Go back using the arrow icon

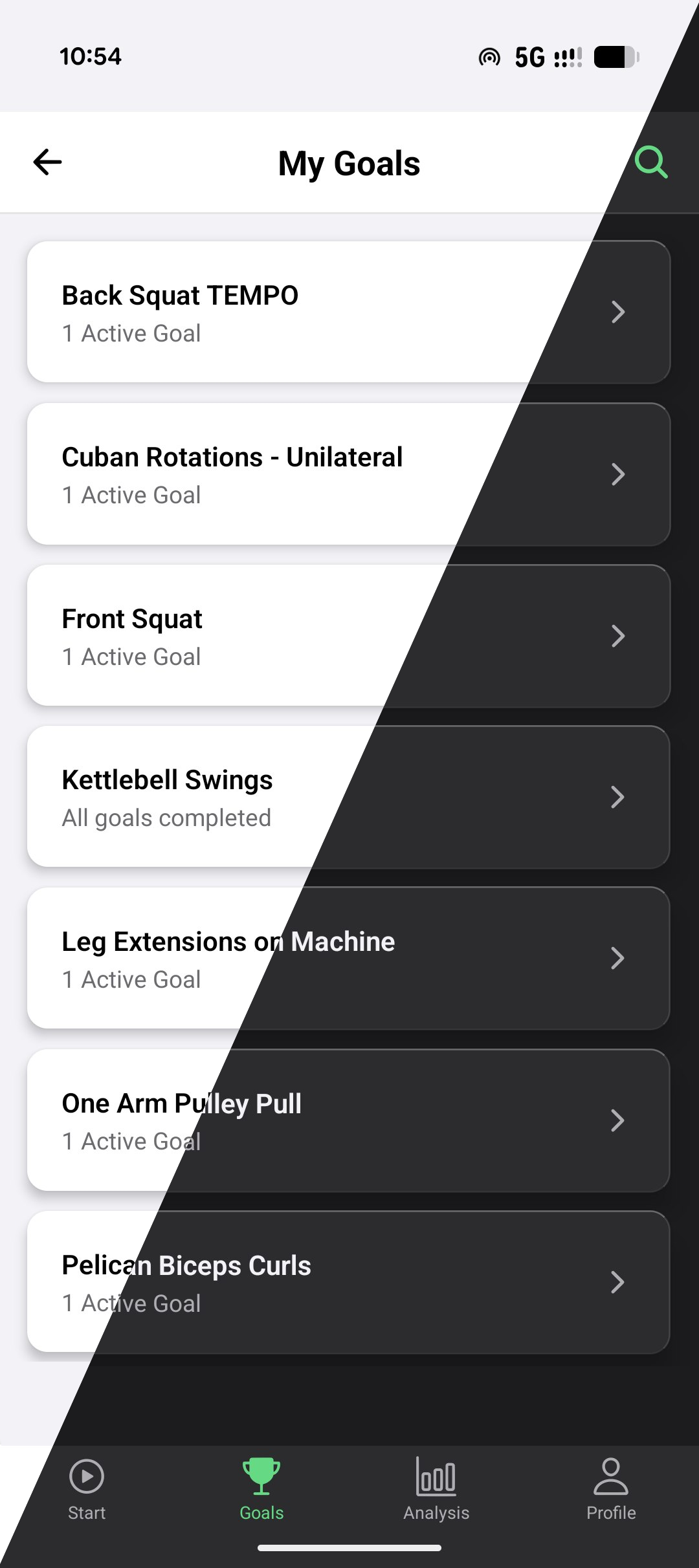tap(47, 162)
